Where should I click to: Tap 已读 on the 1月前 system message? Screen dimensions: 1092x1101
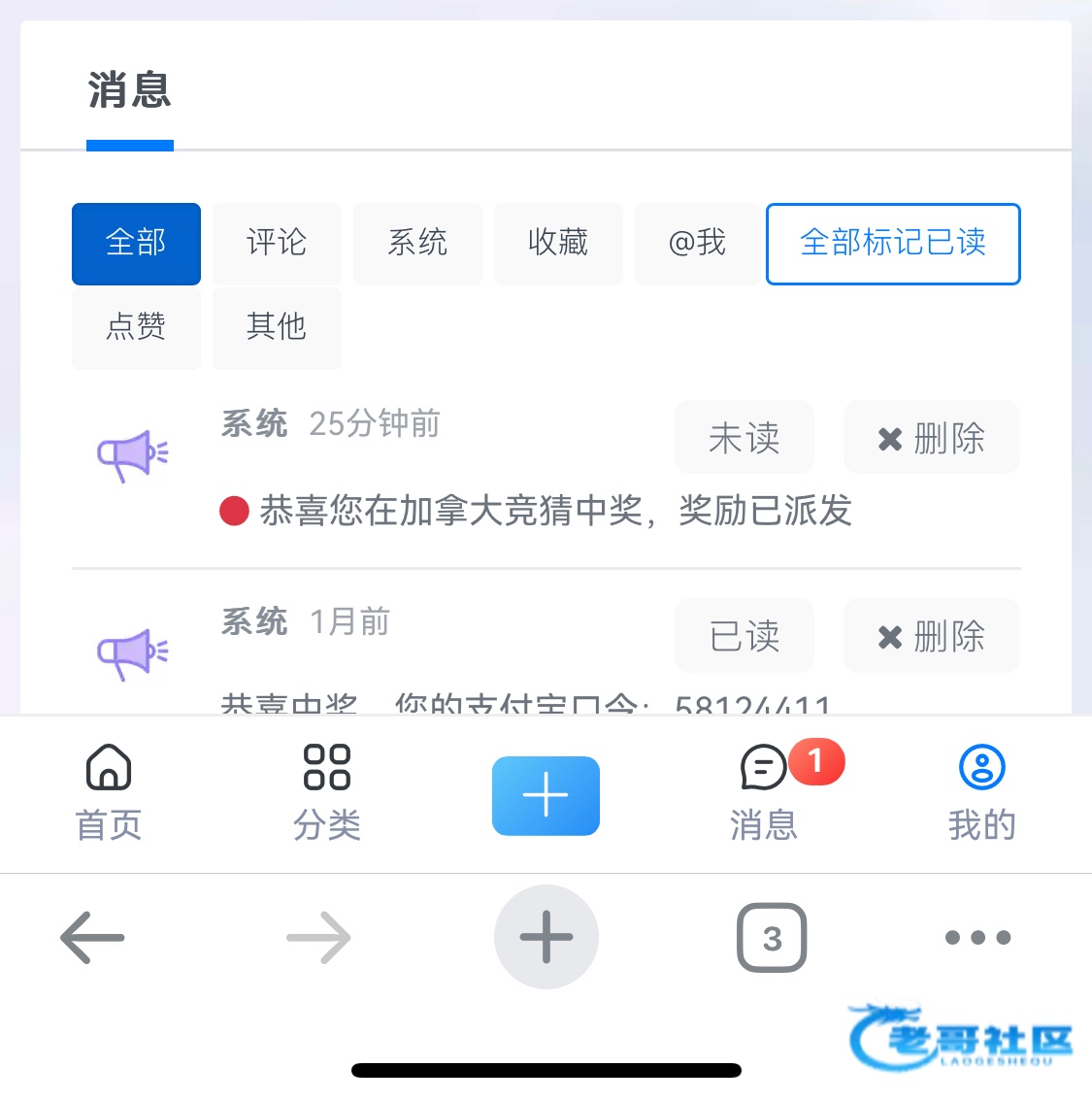[x=745, y=636]
